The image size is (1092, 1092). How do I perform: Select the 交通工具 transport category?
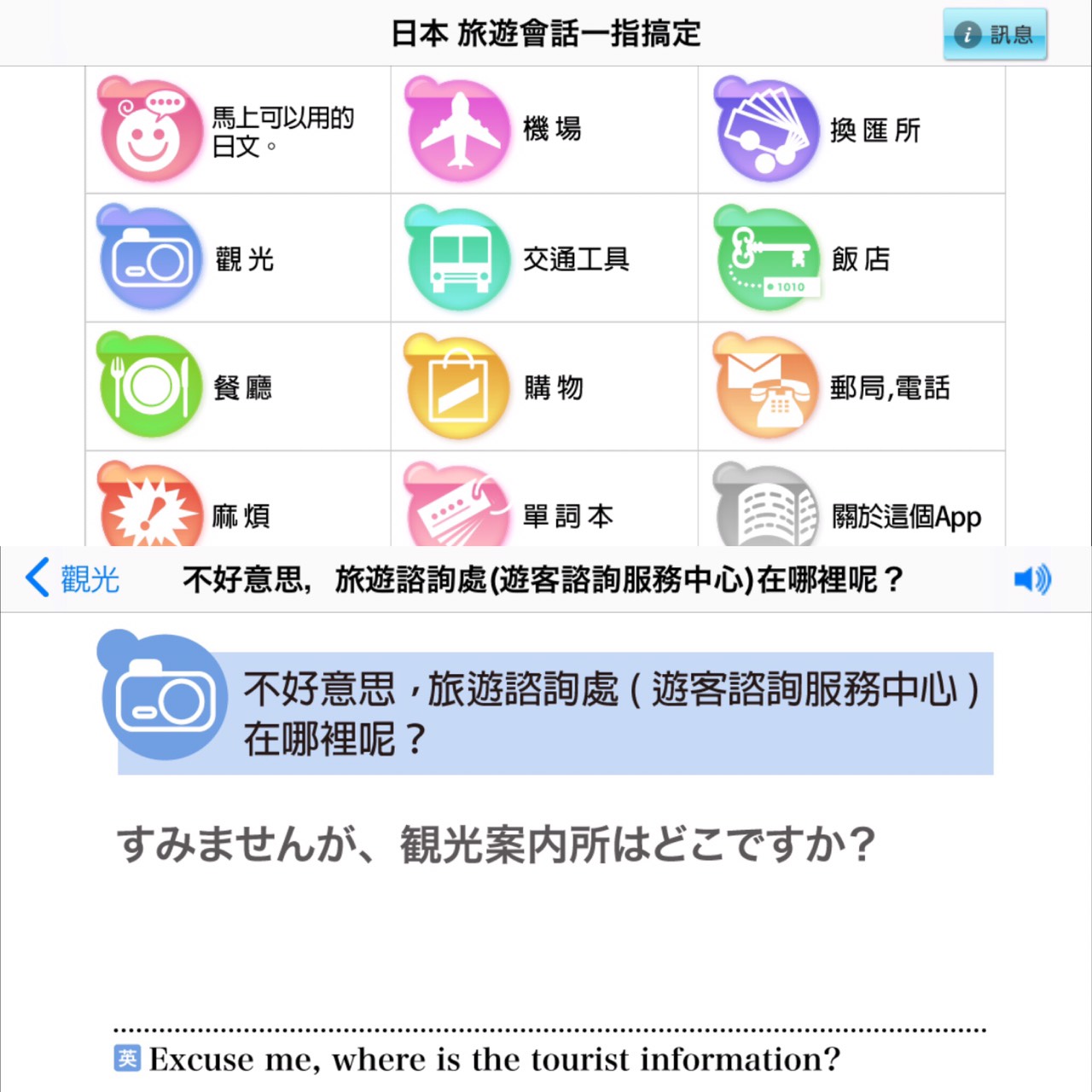pyautogui.click(x=544, y=258)
